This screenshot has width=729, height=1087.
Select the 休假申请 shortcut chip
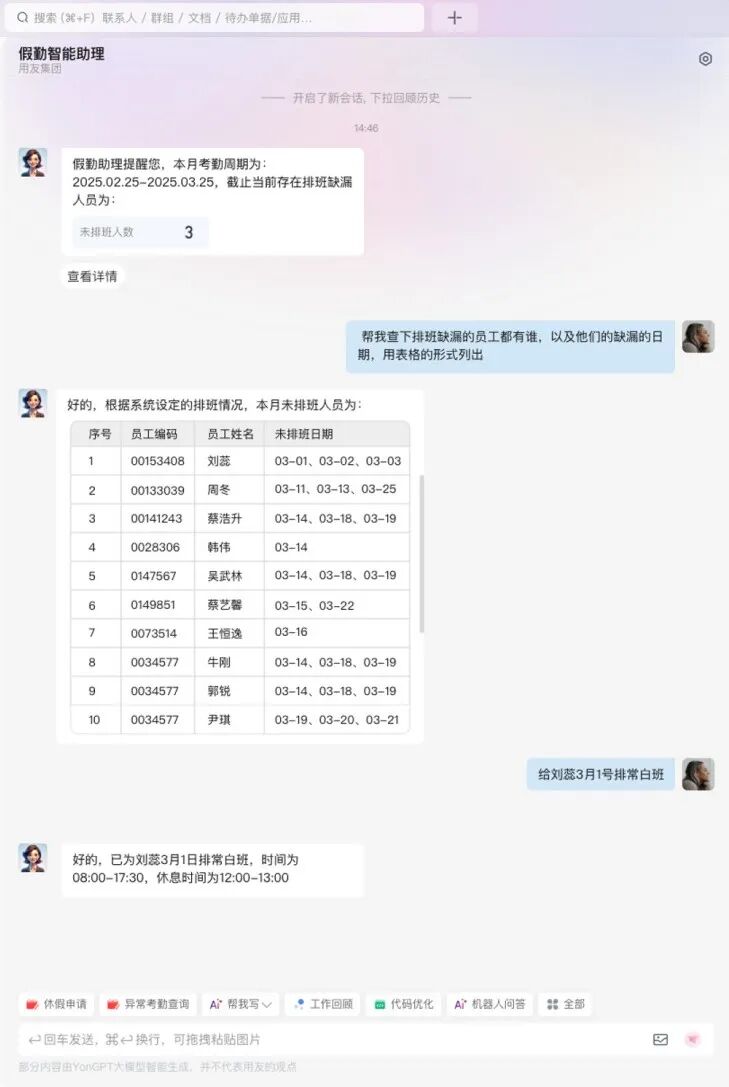pos(56,1004)
